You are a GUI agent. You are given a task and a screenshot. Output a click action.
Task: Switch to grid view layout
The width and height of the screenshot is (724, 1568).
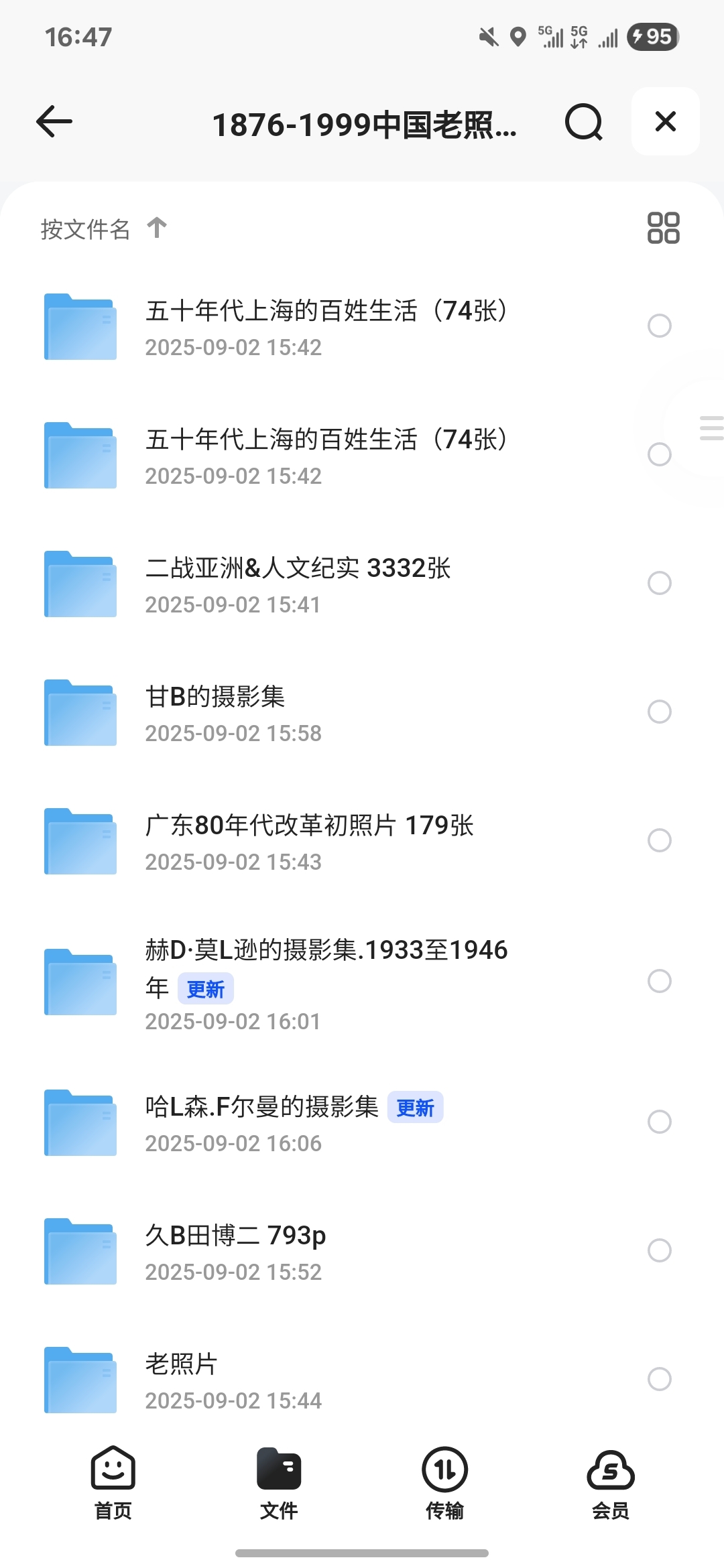click(x=663, y=228)
